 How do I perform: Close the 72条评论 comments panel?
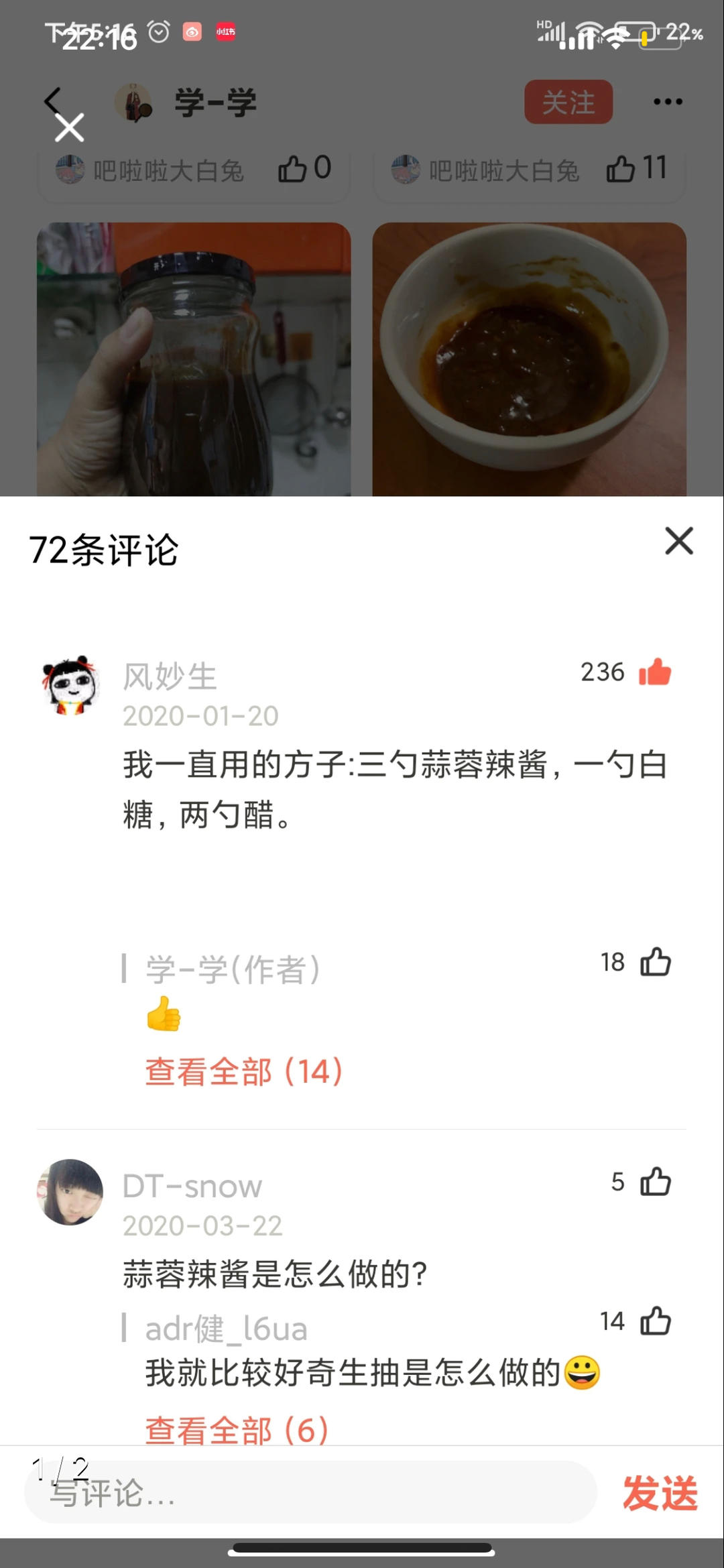[x=678, y=541]
